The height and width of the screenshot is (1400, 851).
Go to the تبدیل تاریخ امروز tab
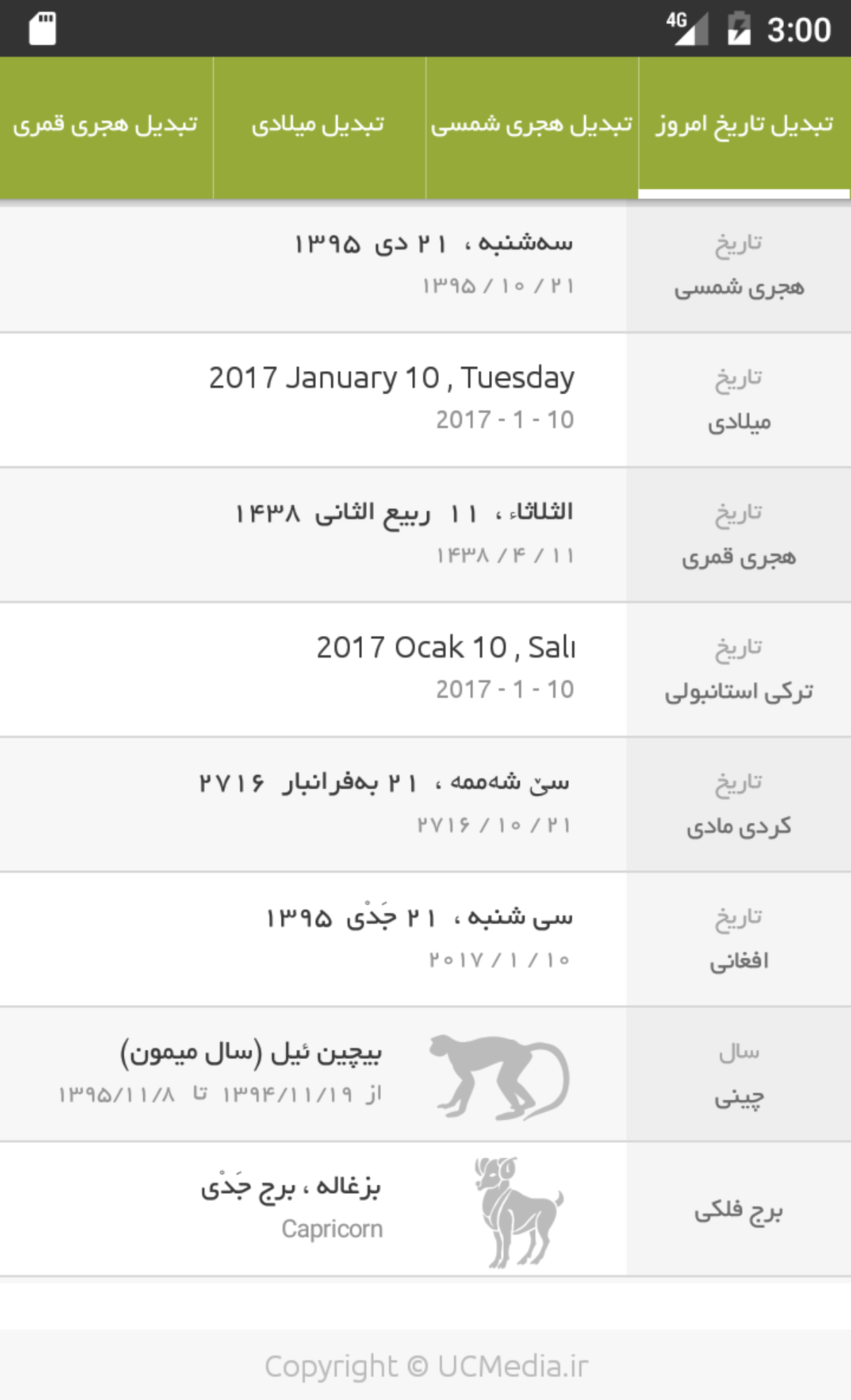[745, 127]
